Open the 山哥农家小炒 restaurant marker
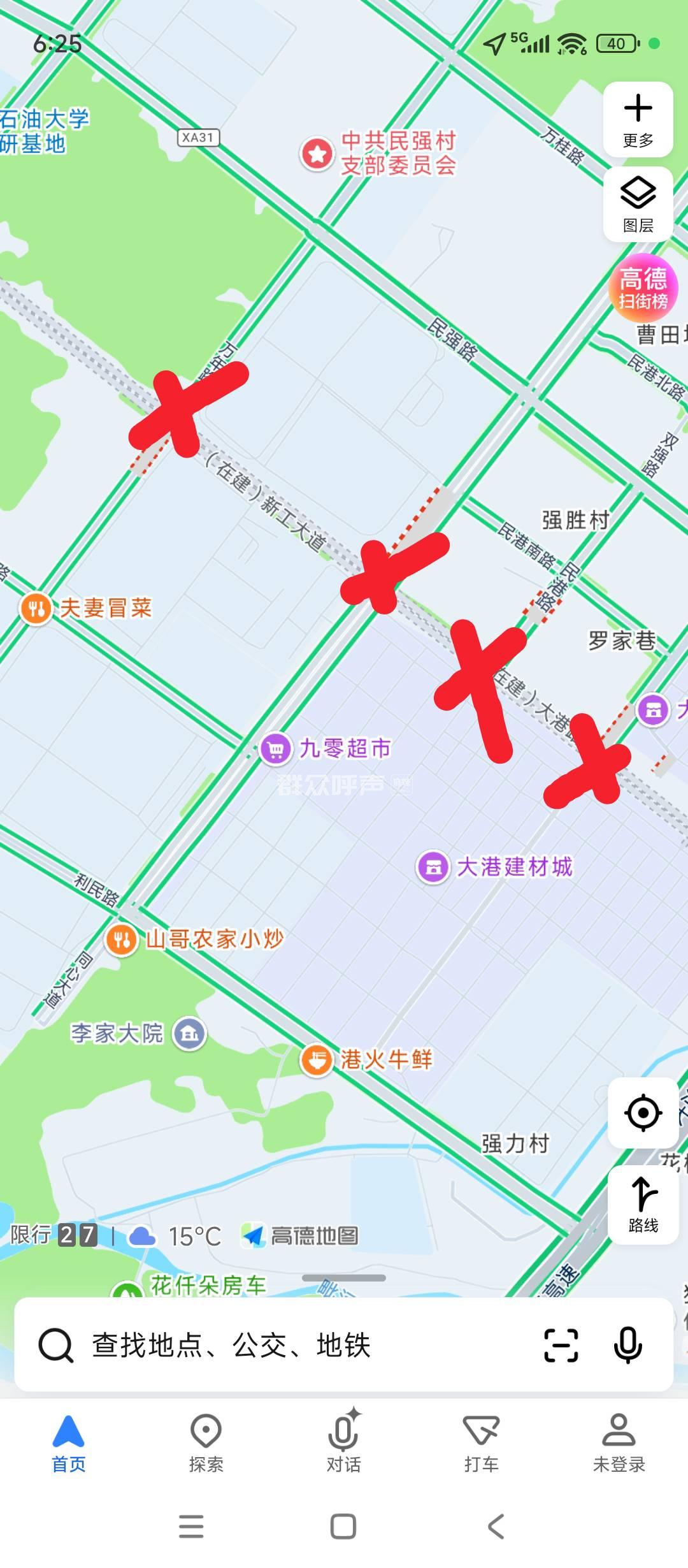Screen dimensions: 688x1568 point(121,940)
